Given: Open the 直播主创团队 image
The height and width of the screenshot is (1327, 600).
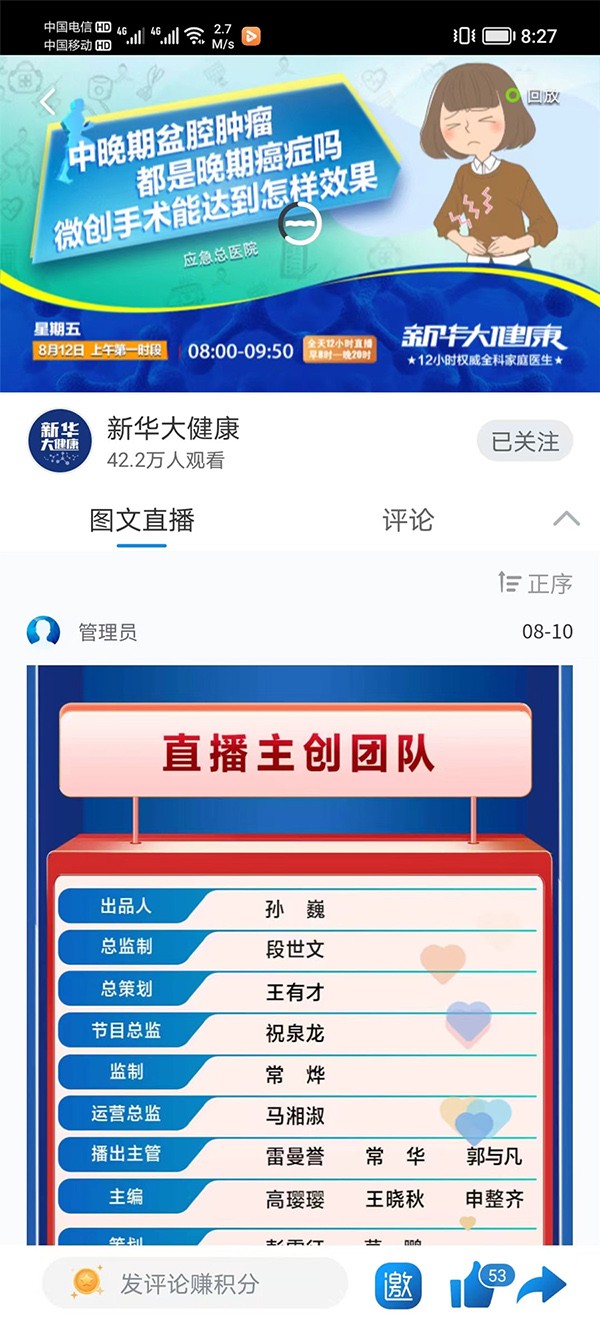Looking at the screenshot, I should tap(299, 950).
